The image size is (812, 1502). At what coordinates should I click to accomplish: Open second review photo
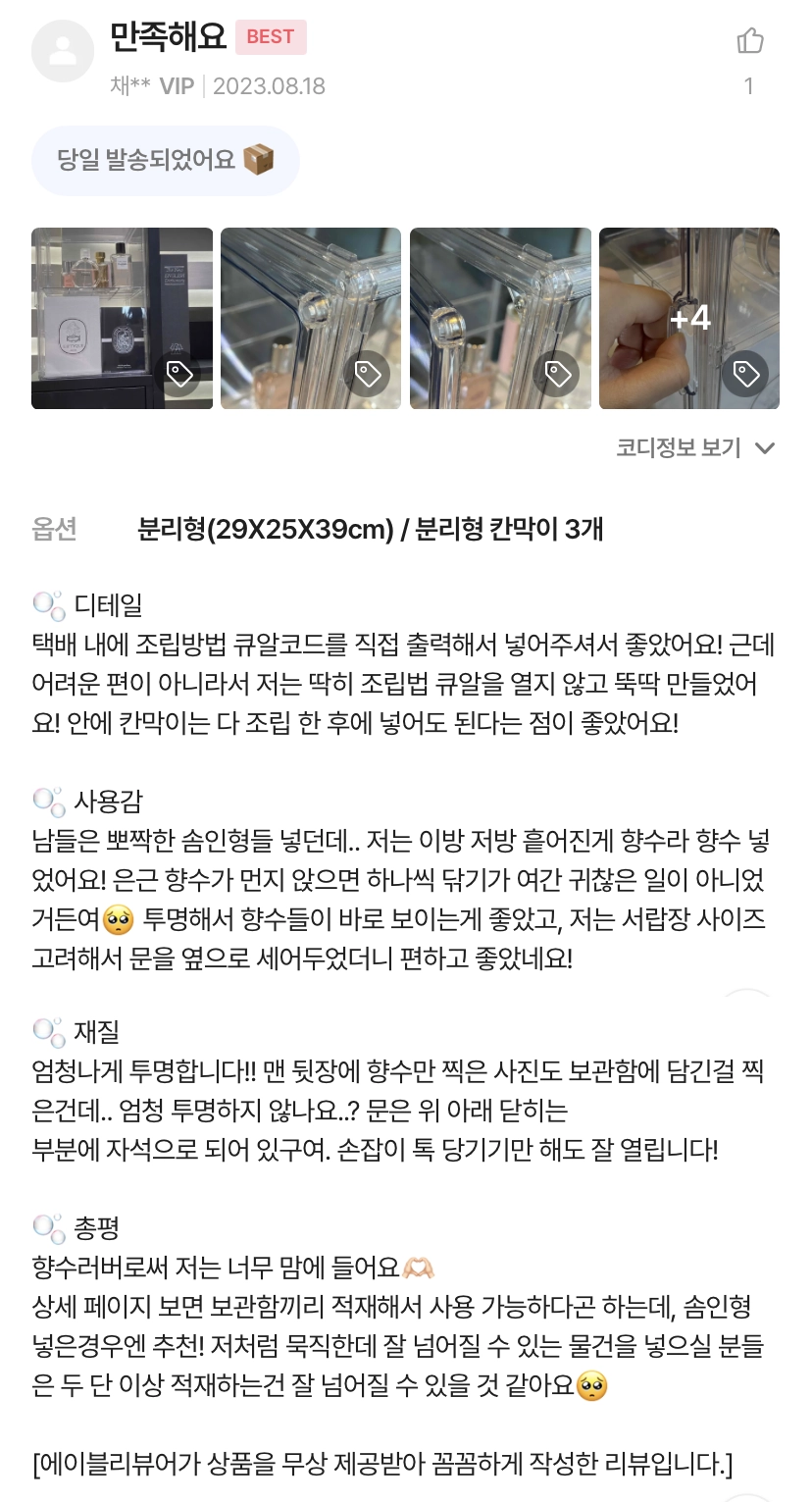311,318
